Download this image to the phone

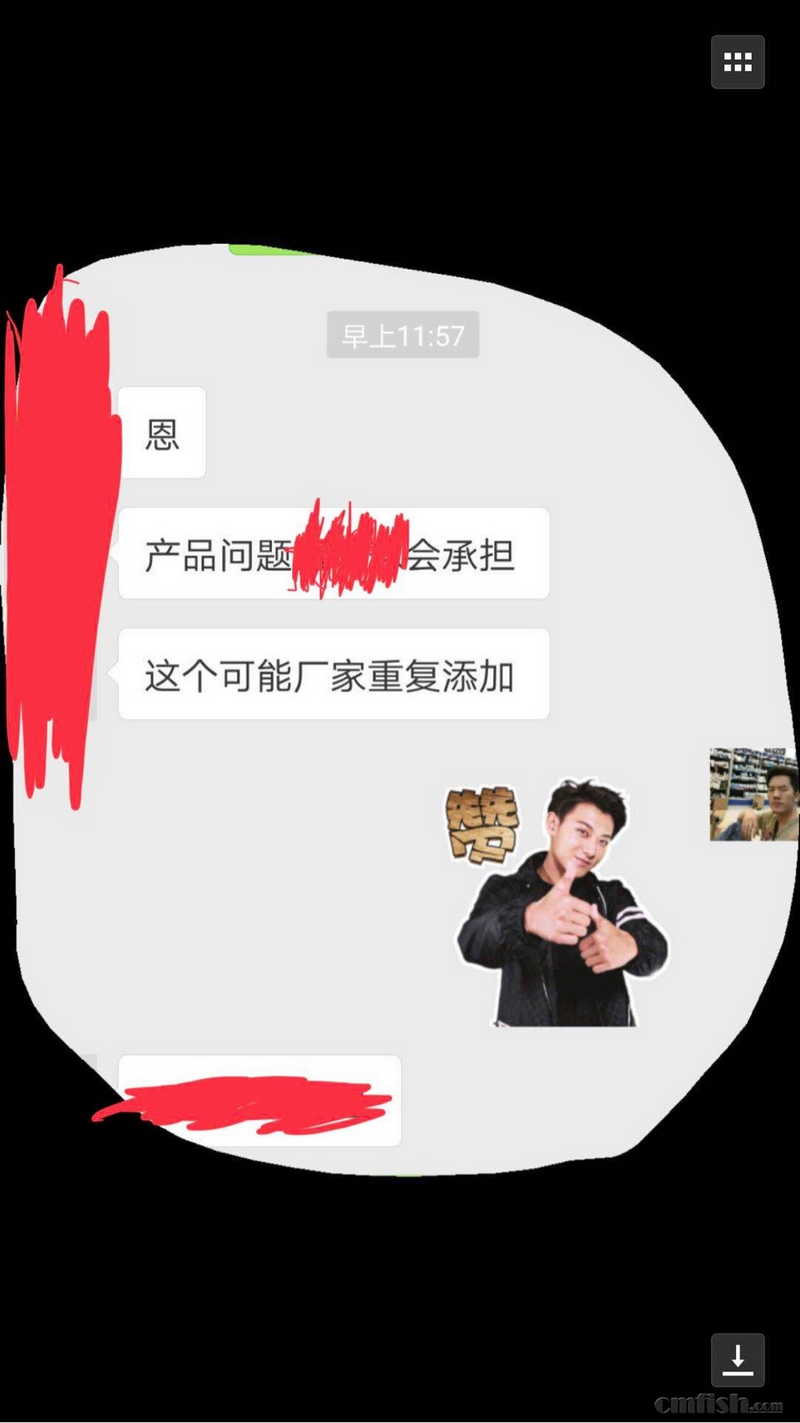[x=737, y=1359]
